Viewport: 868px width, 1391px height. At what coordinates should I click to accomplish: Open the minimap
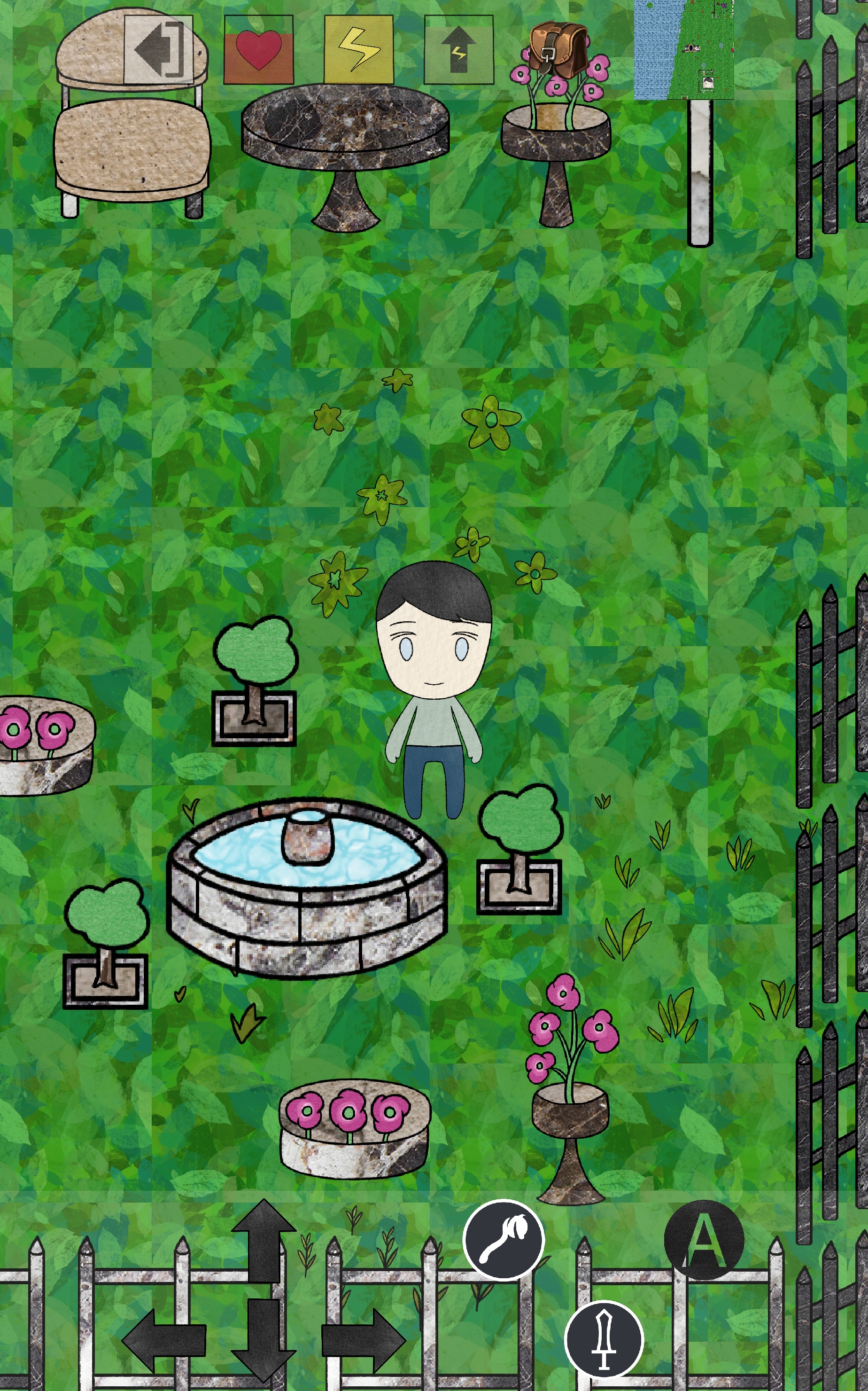pyautogui.click(x=684, y=49)
